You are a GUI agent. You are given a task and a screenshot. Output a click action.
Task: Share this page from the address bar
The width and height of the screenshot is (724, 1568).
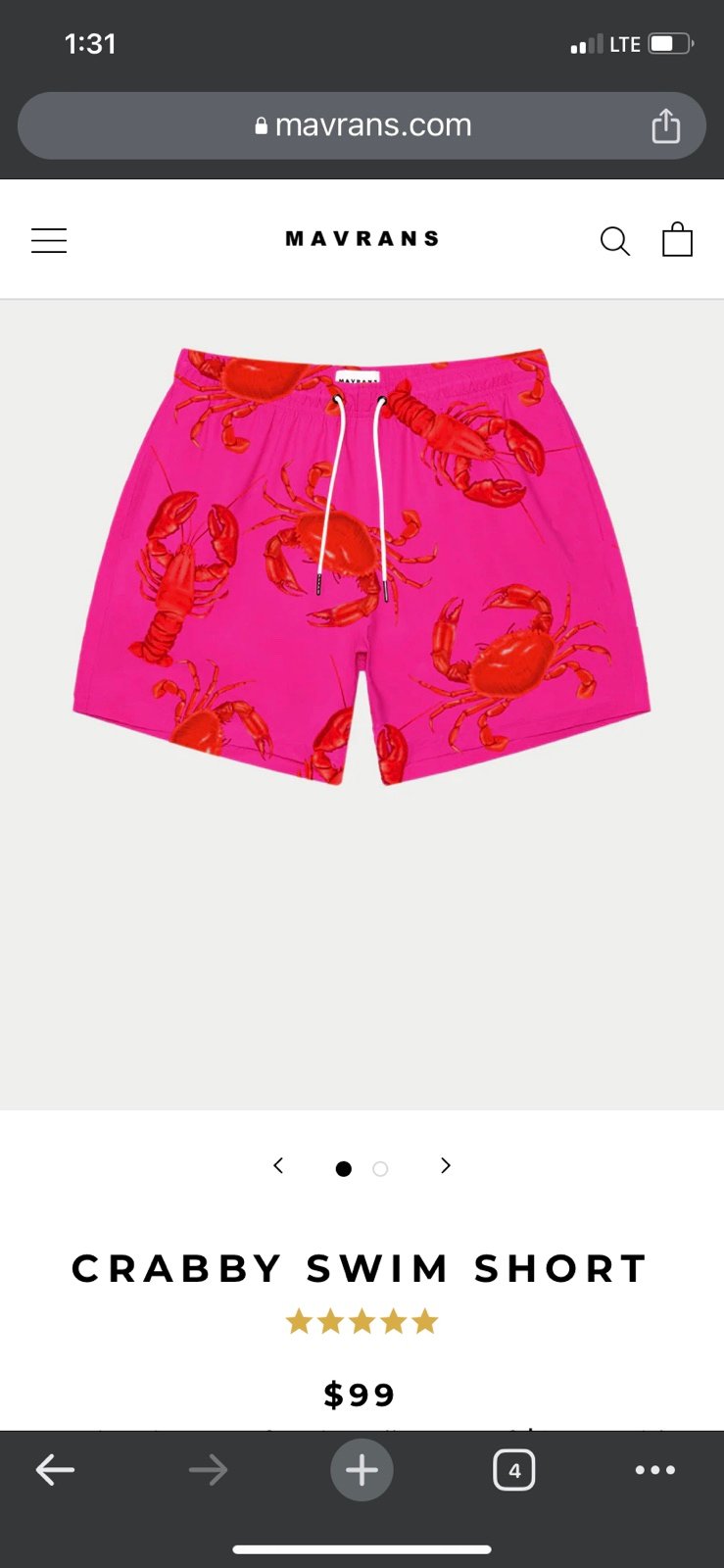[665, 125]
